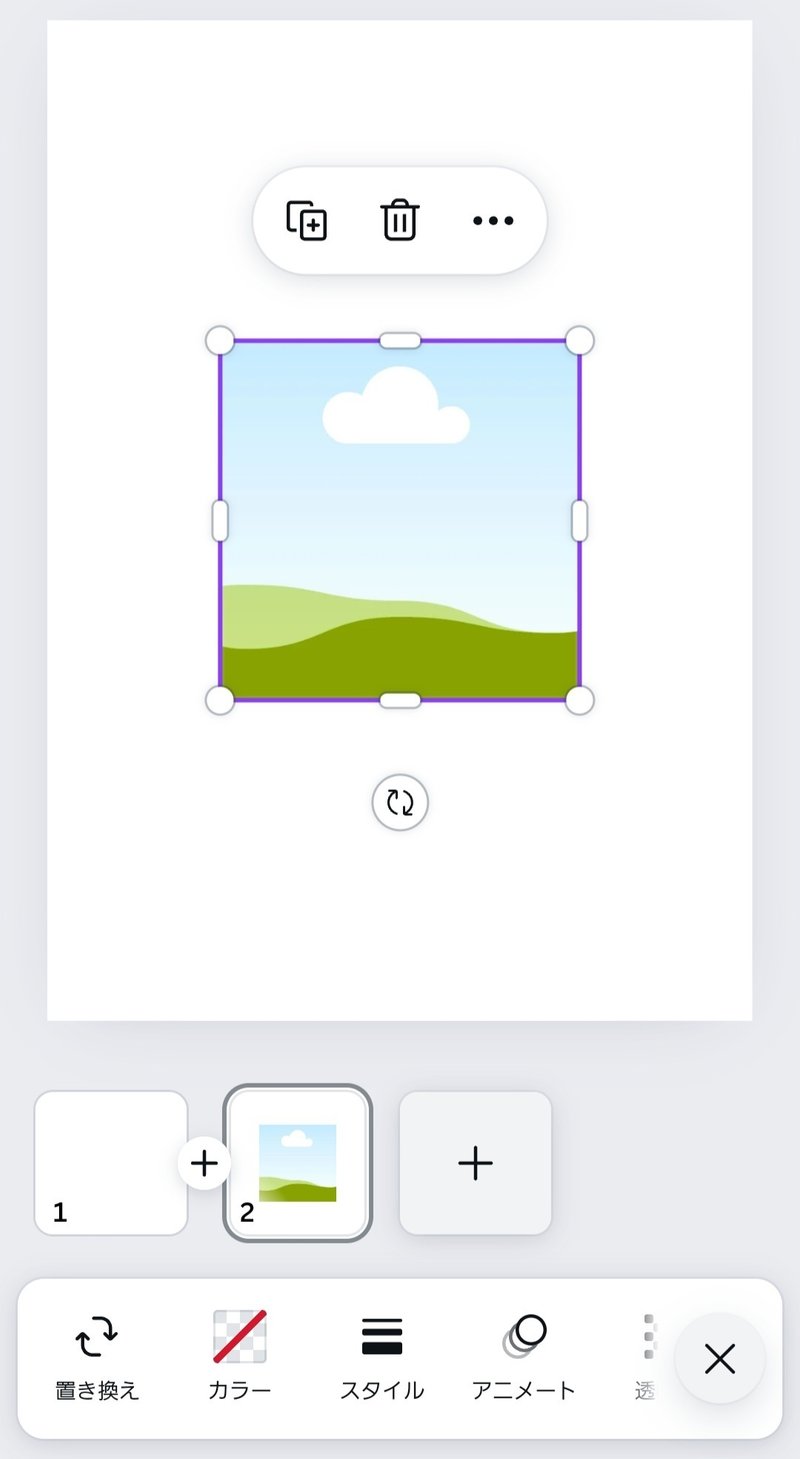The width and height of the screenshot is (800, 1459).
Task: Tap 置き換え to replace the image
Action: click(x=97, y=1356)
